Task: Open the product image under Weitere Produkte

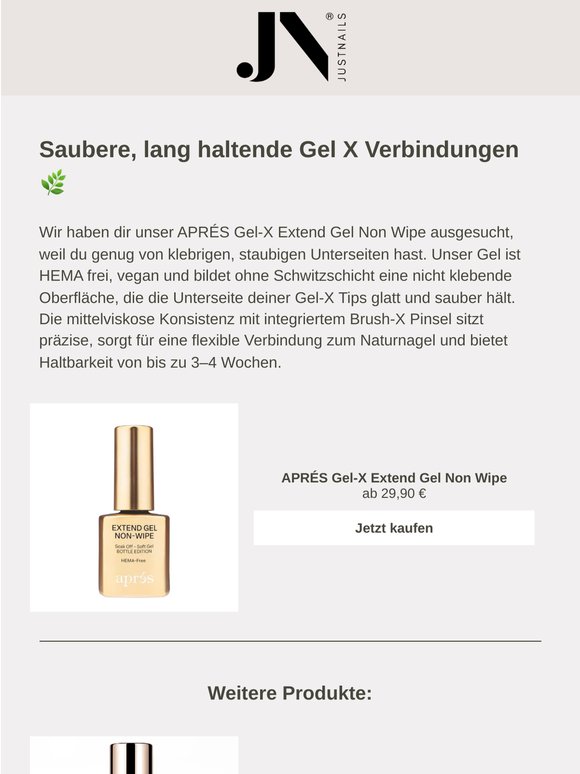Action: (x=134, y=755)
